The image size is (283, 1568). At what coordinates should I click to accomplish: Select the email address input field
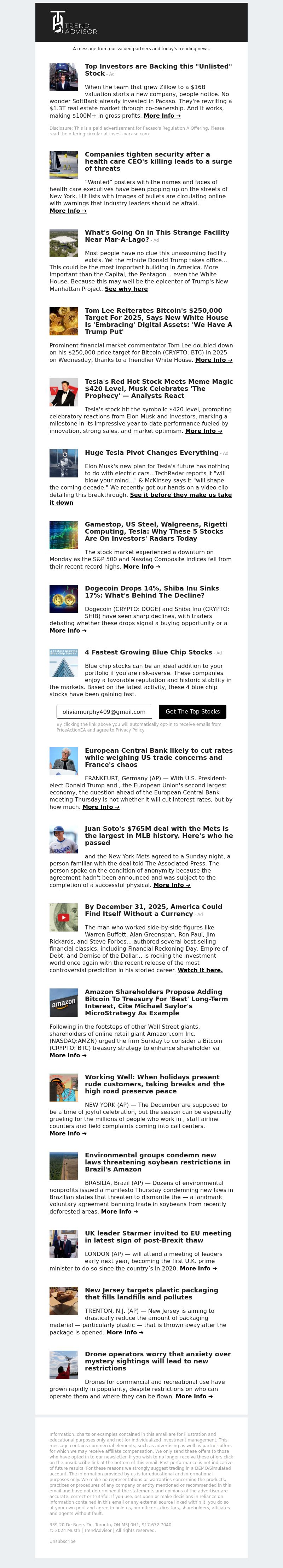click(104, 712)
